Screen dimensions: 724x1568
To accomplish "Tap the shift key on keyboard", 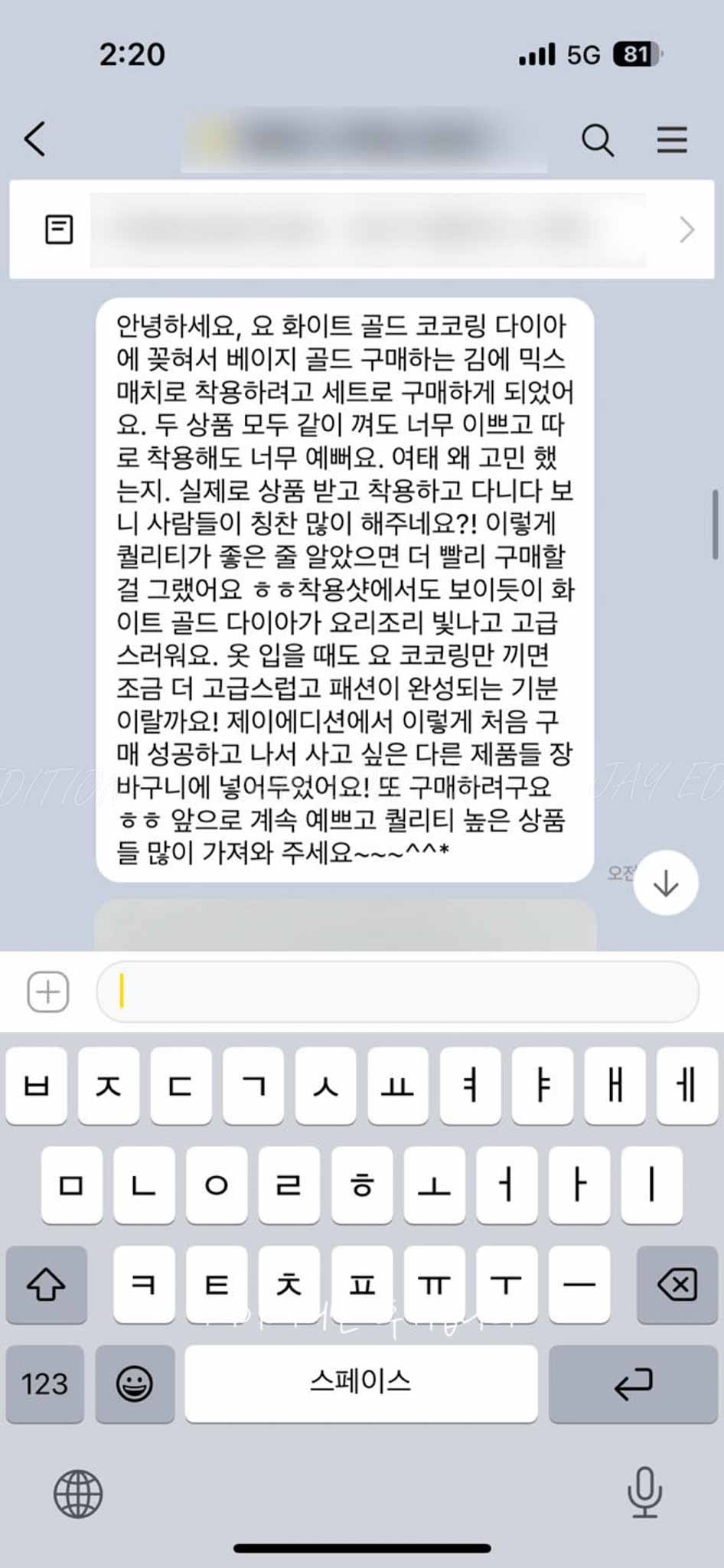I will point(46,1285).
